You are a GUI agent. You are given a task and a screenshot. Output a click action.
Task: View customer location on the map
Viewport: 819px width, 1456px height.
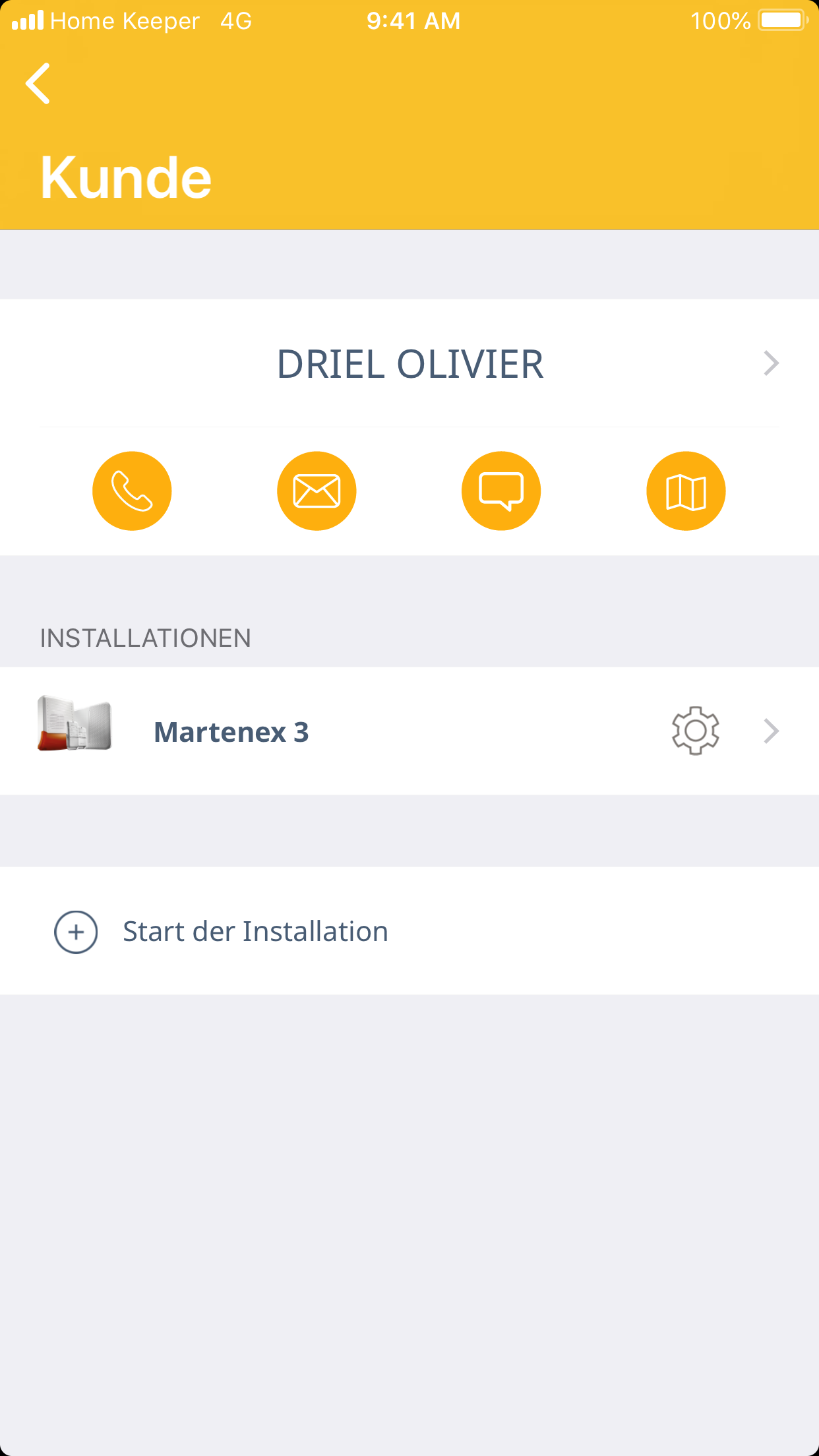(686, 491)
